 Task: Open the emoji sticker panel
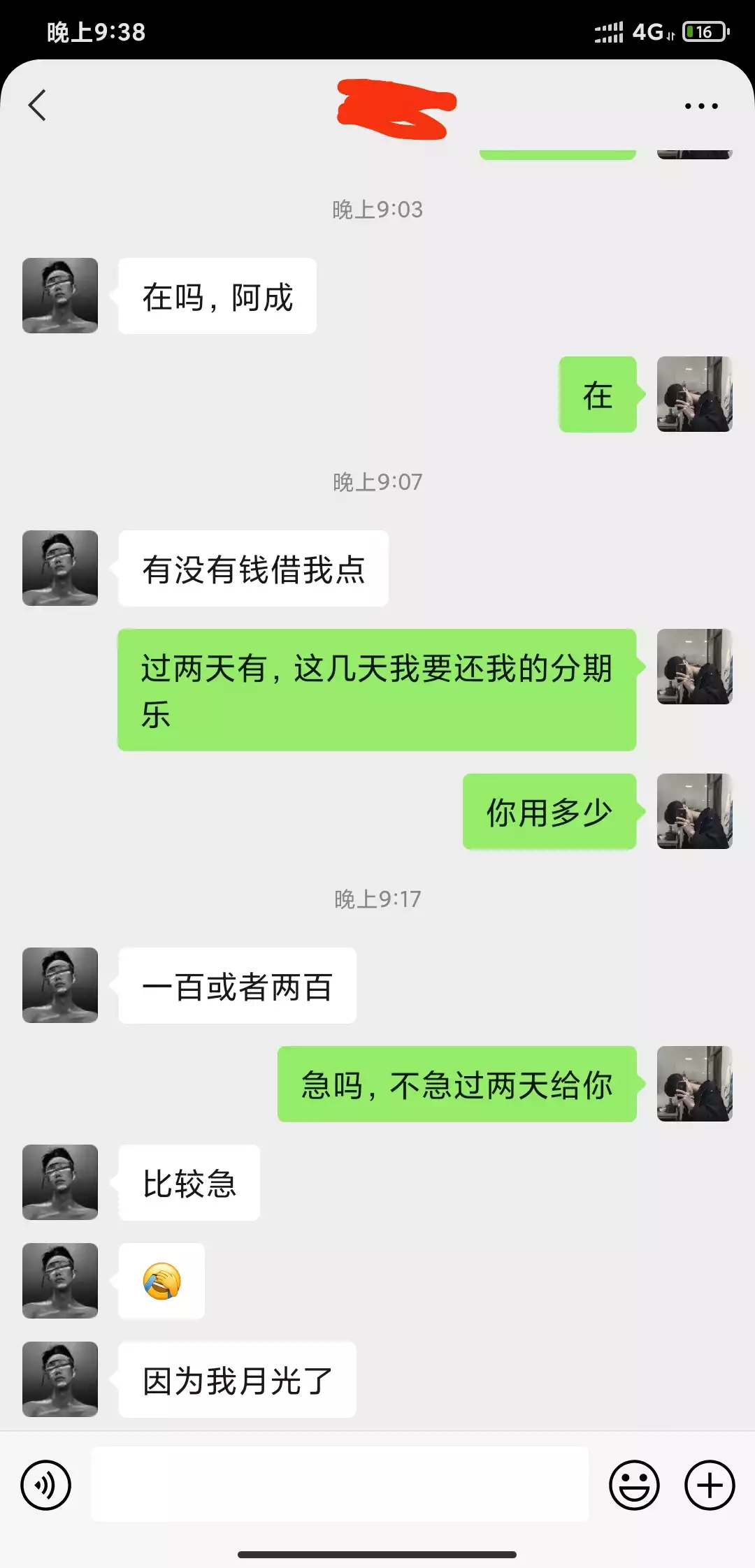(634, 1485)
